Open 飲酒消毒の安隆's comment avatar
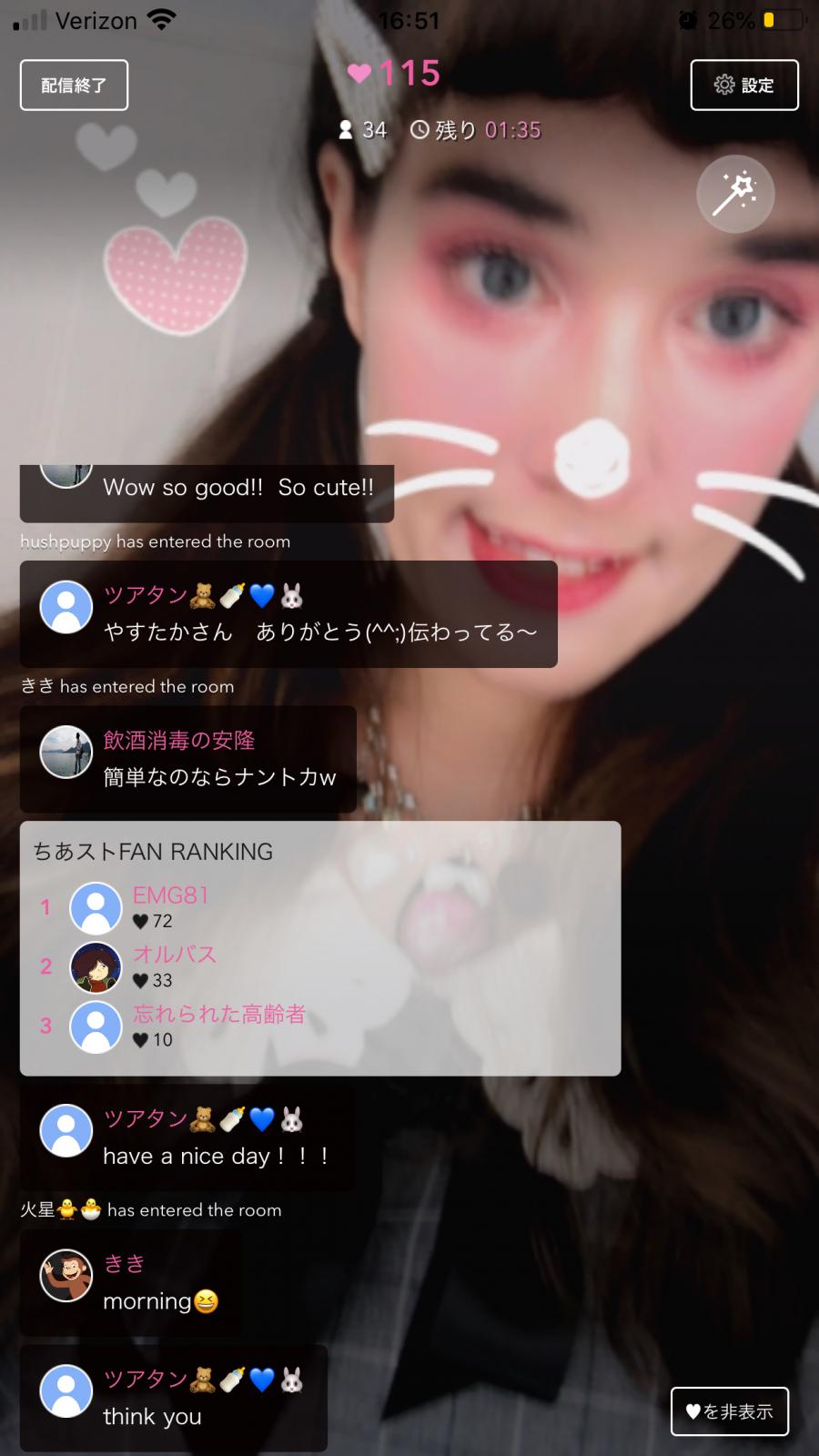This screenshot has width=819, height=1456. tap(66, 752)
